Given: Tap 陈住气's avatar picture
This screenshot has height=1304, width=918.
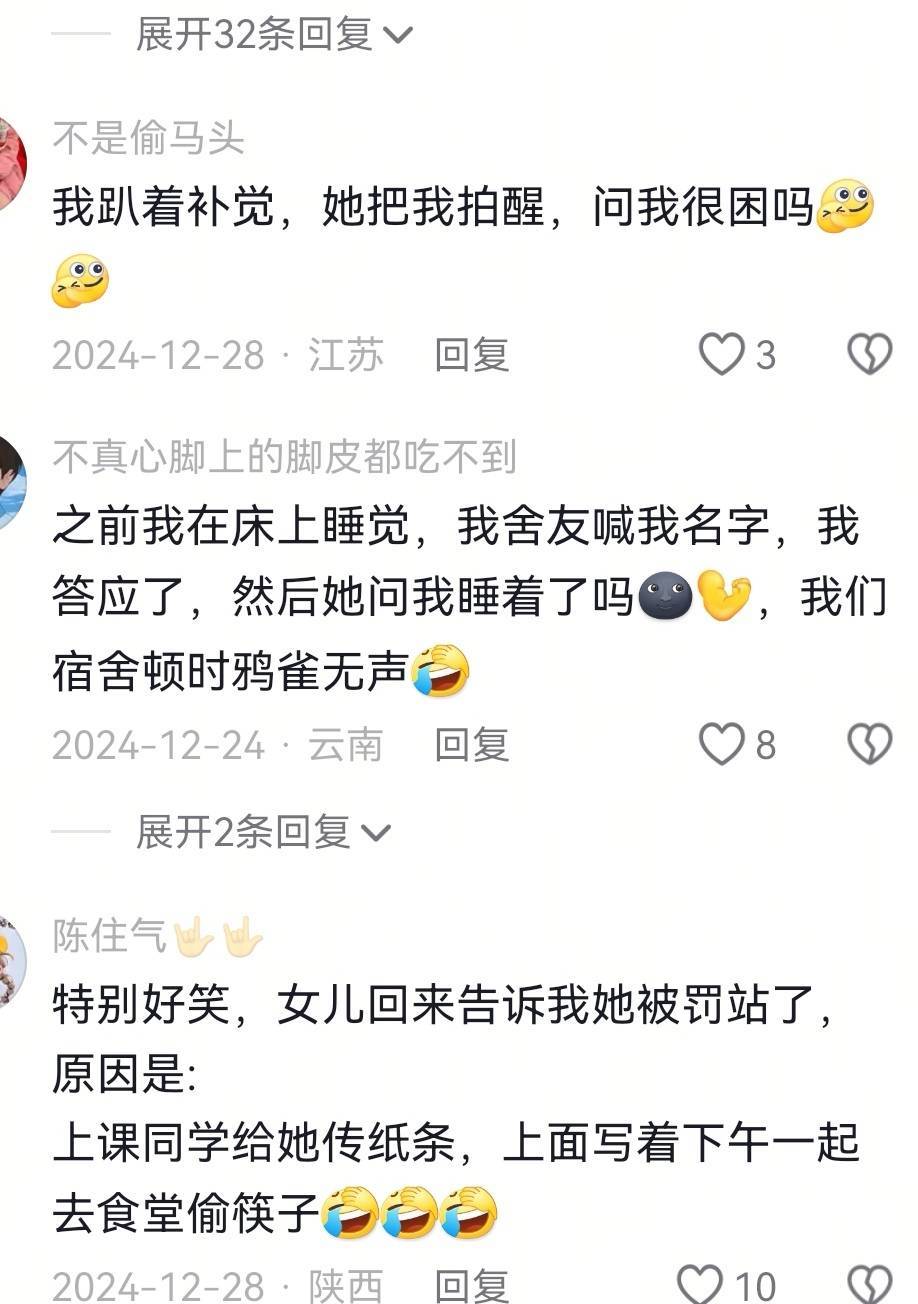Looking at the screenshot, I should pyautogui.click(x=8, y=962).
